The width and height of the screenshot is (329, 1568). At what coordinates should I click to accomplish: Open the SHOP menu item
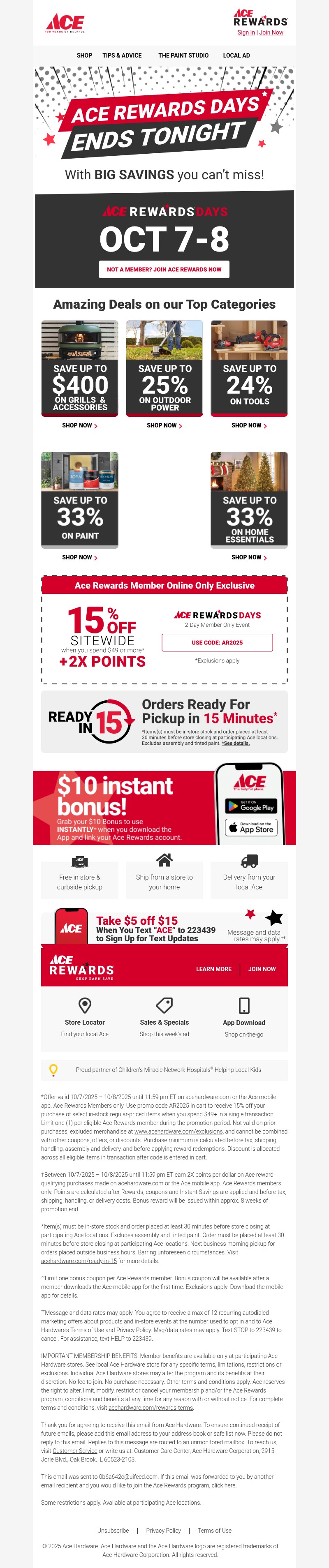tap(84, 55)
